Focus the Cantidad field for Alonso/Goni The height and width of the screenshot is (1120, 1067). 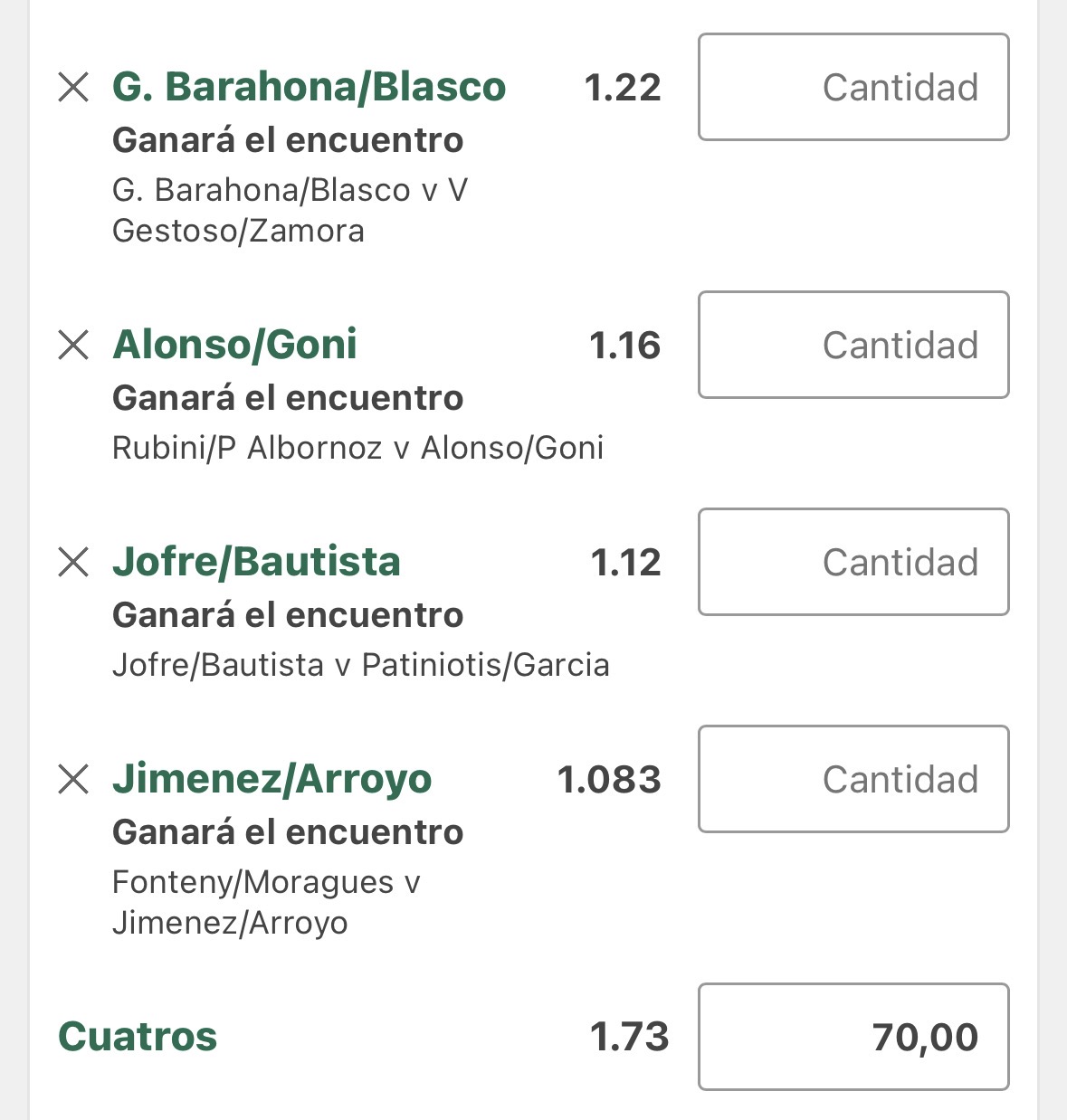tap(853, 345)
